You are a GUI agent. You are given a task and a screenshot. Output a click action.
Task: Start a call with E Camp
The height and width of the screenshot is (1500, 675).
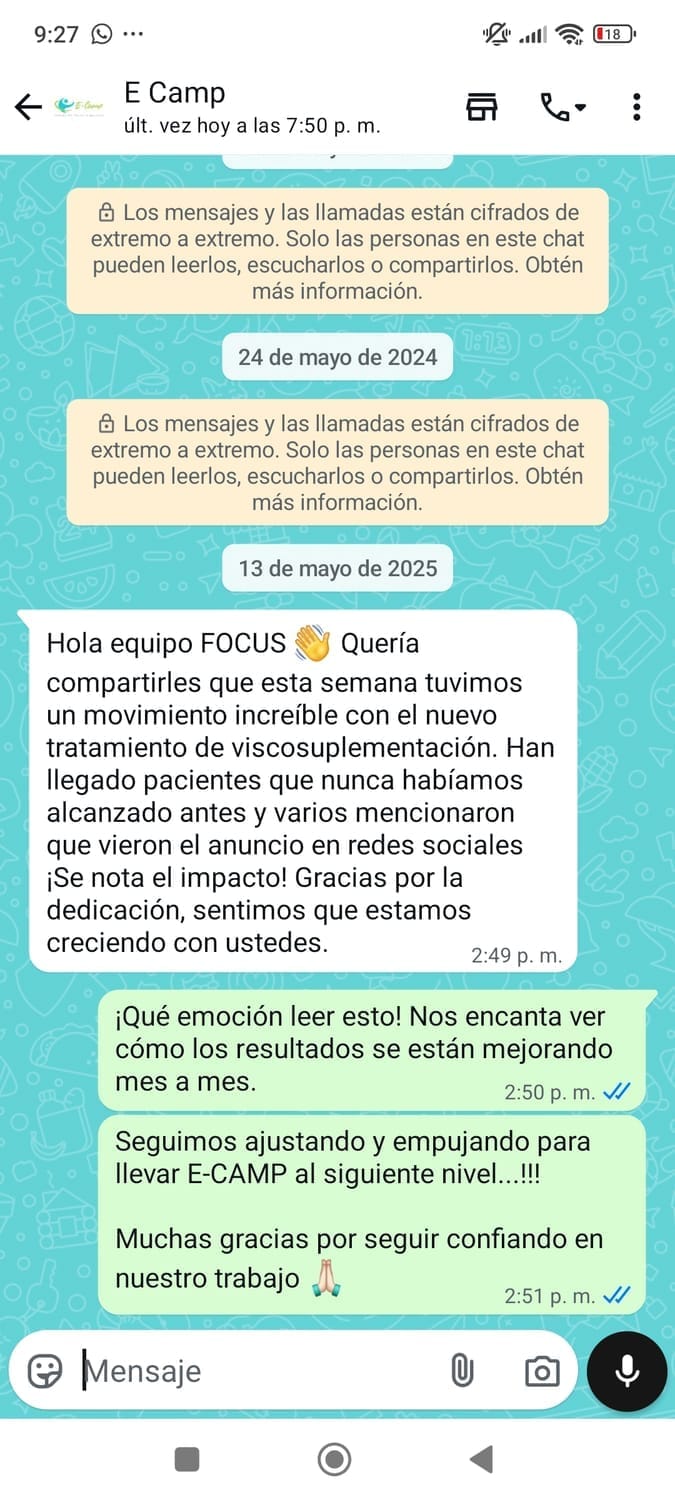(x=563, y=107)
